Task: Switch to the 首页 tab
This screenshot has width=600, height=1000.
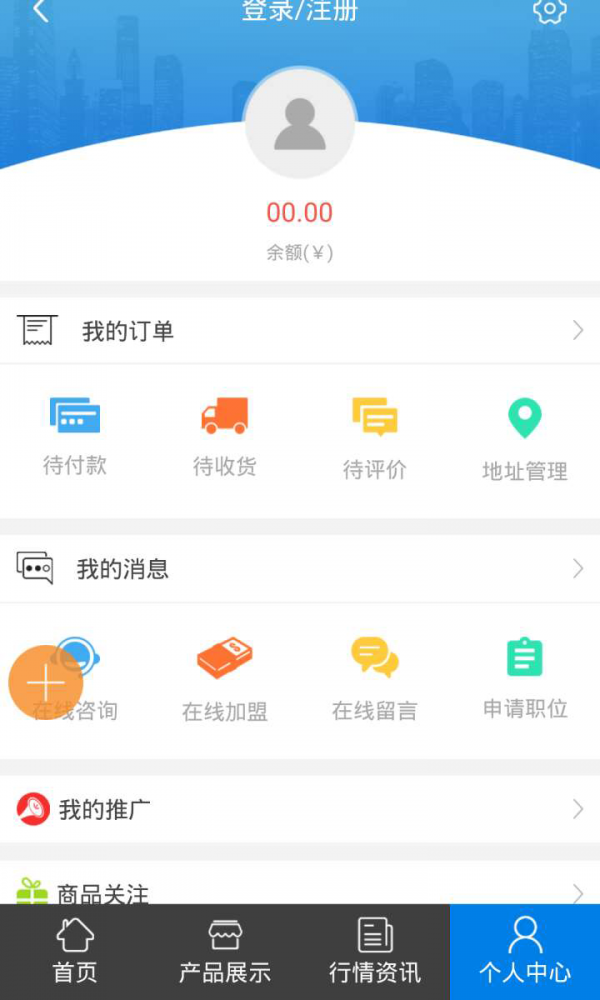Action: pyautogui.click(x=75, y=952)
